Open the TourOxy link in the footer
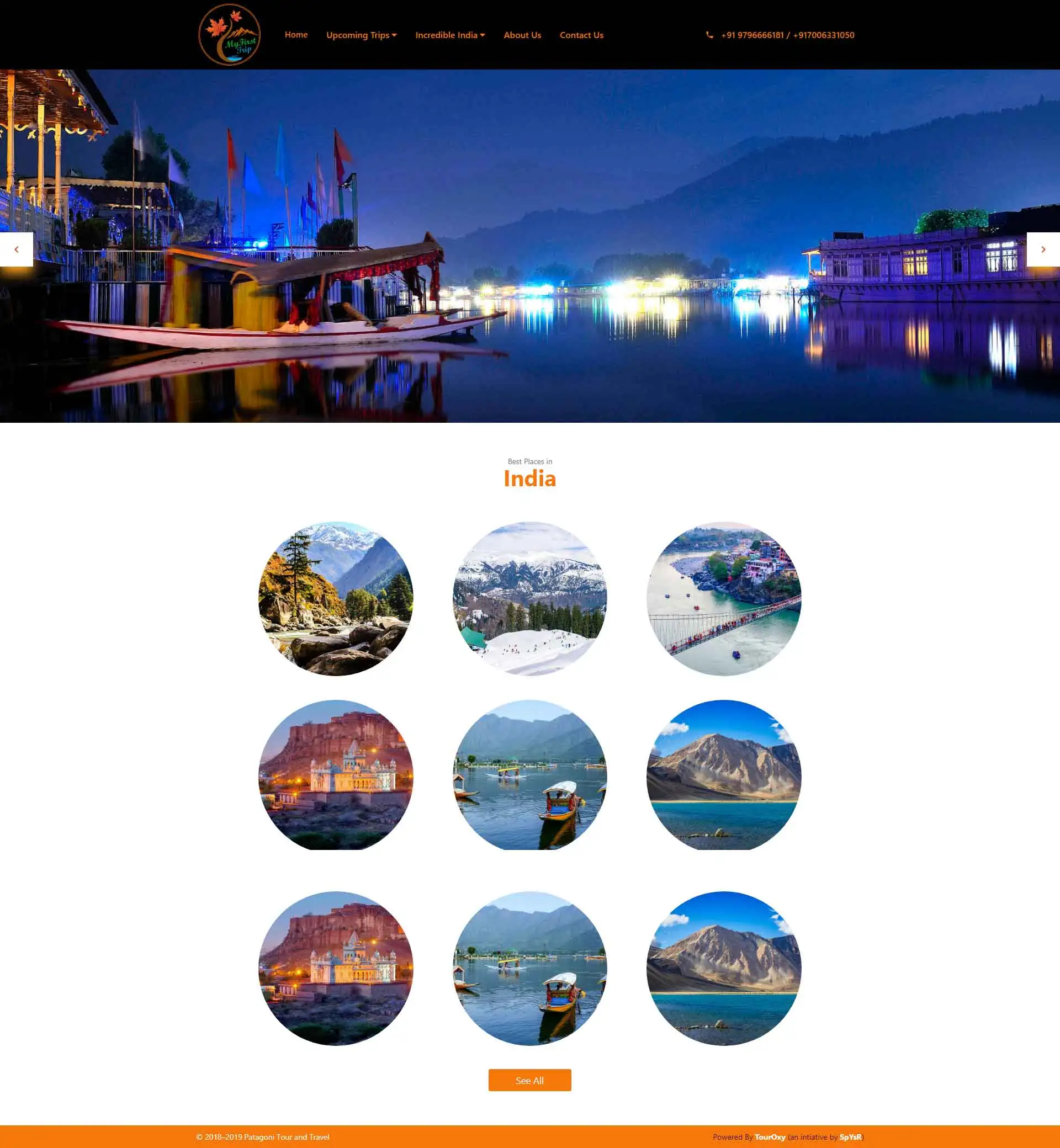Image resolution: width=1060 pixels, height=1148 pixels. click(770, 1136)
